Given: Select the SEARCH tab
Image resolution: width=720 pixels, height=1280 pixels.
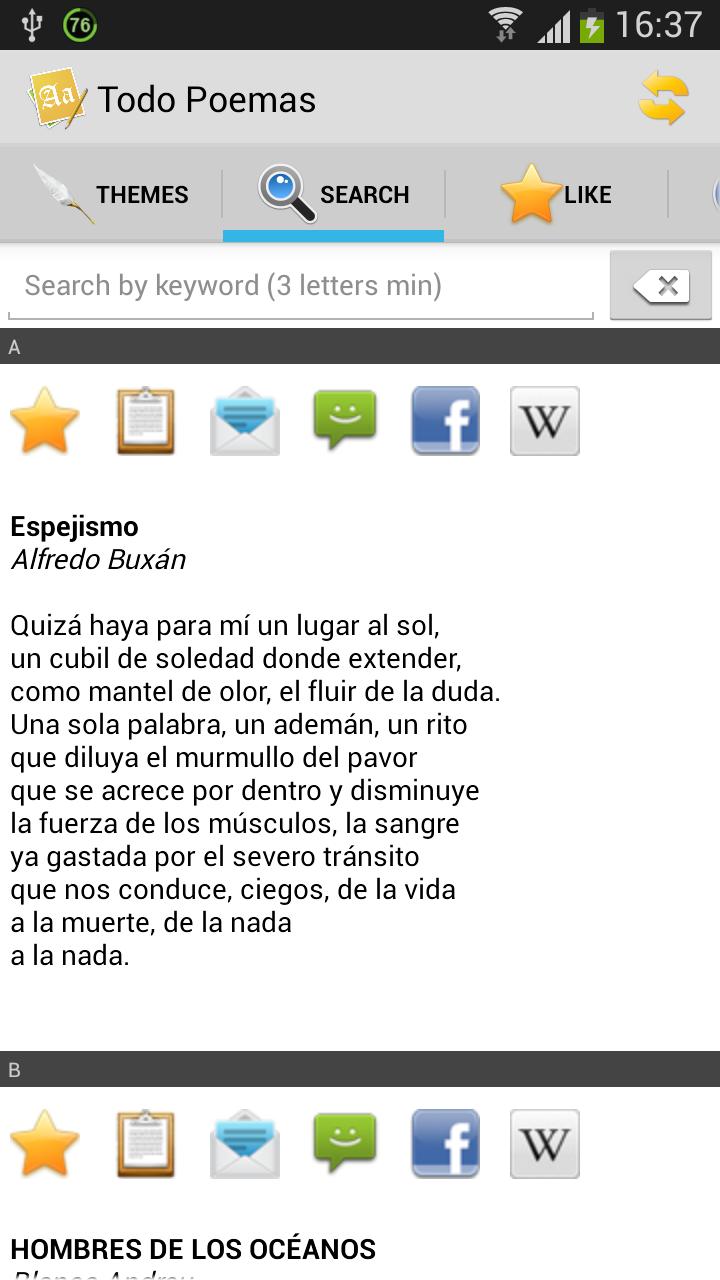Looking at the screenshot, I should coord(330,194).
